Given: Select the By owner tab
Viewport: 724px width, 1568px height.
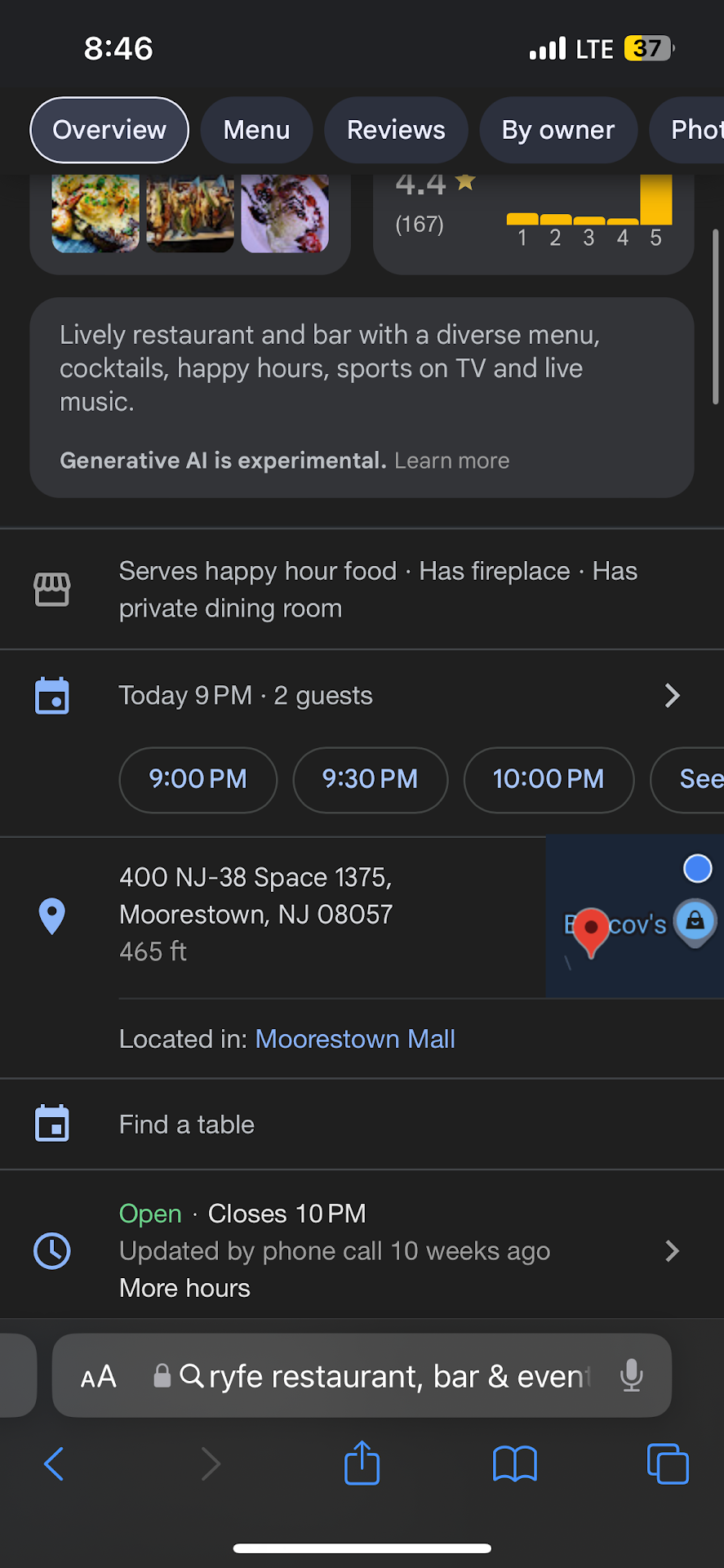Looking at the screenshot, I should [557, 130].
